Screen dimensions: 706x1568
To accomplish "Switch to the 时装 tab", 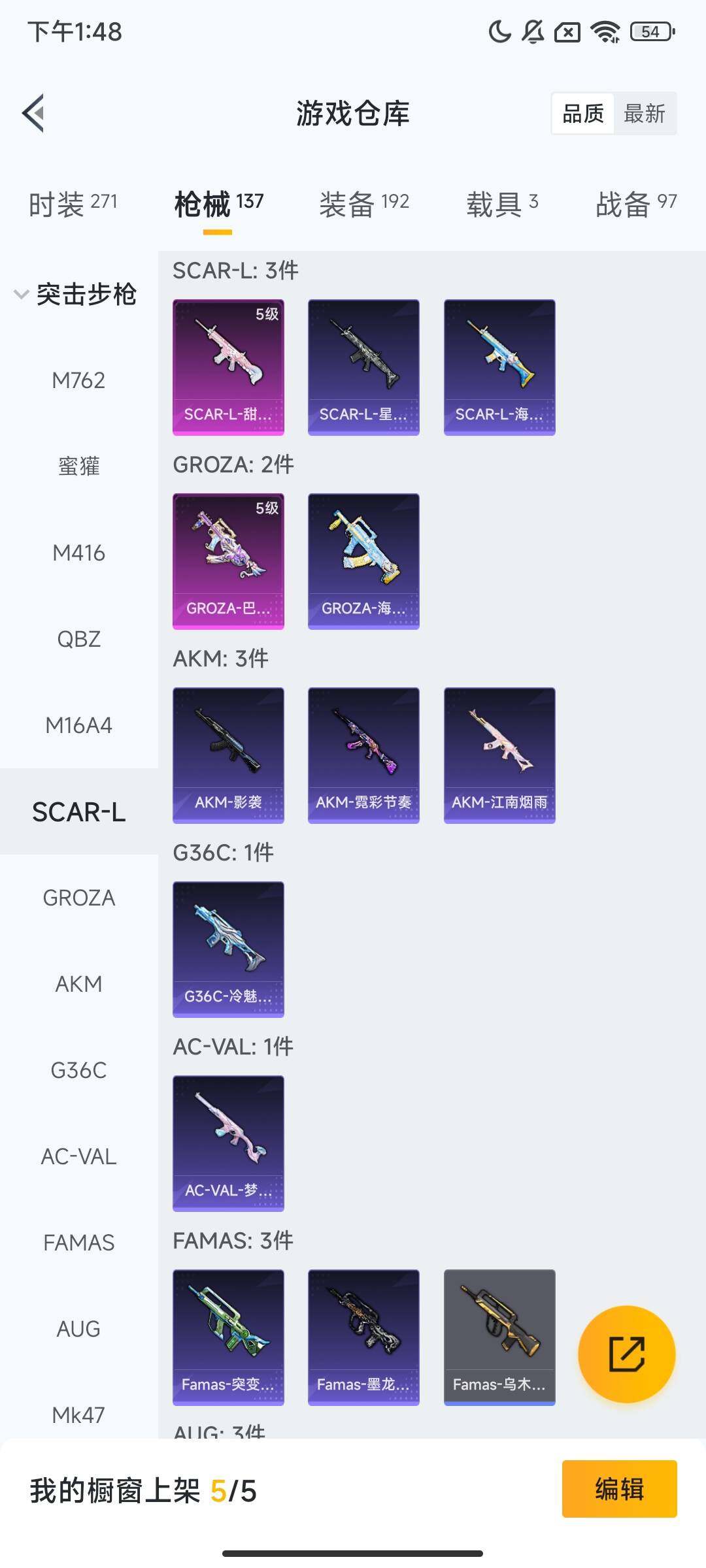I will (73, 204).
